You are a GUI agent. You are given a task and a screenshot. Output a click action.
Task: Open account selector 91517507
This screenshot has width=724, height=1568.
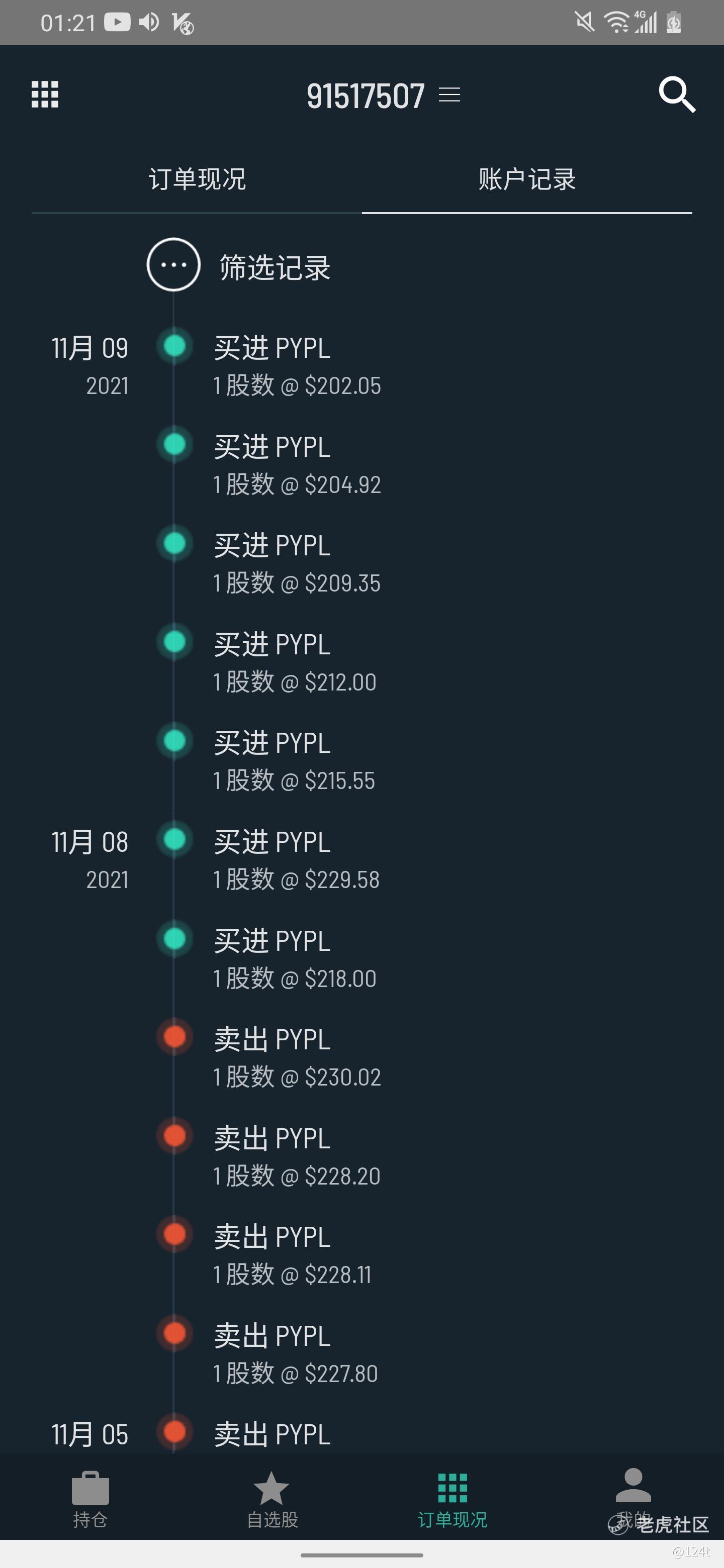(x=383, y=95)
